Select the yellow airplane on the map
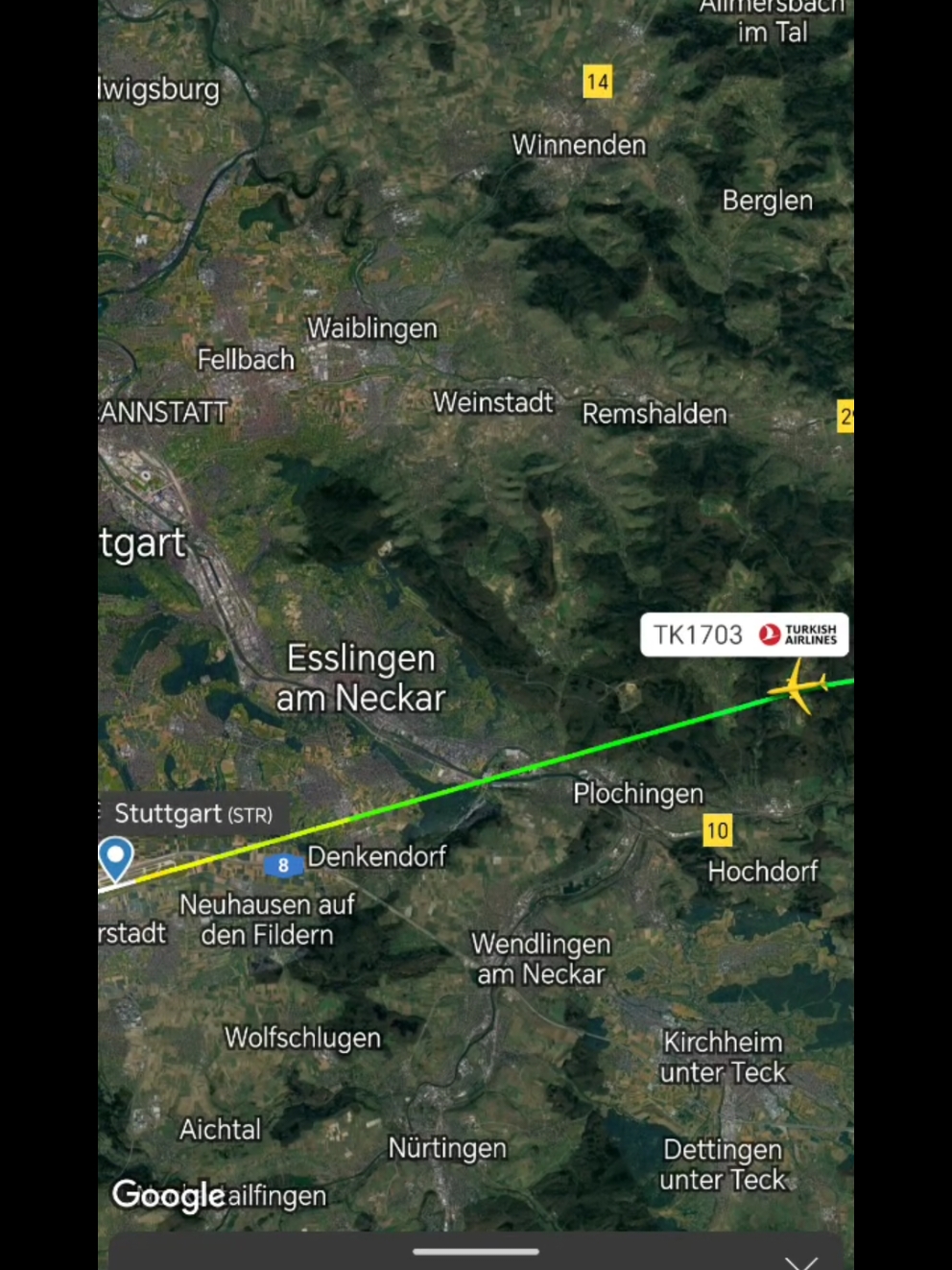Screen dimensions: 952x1270 pyautogui.click(x=797, y=686)
